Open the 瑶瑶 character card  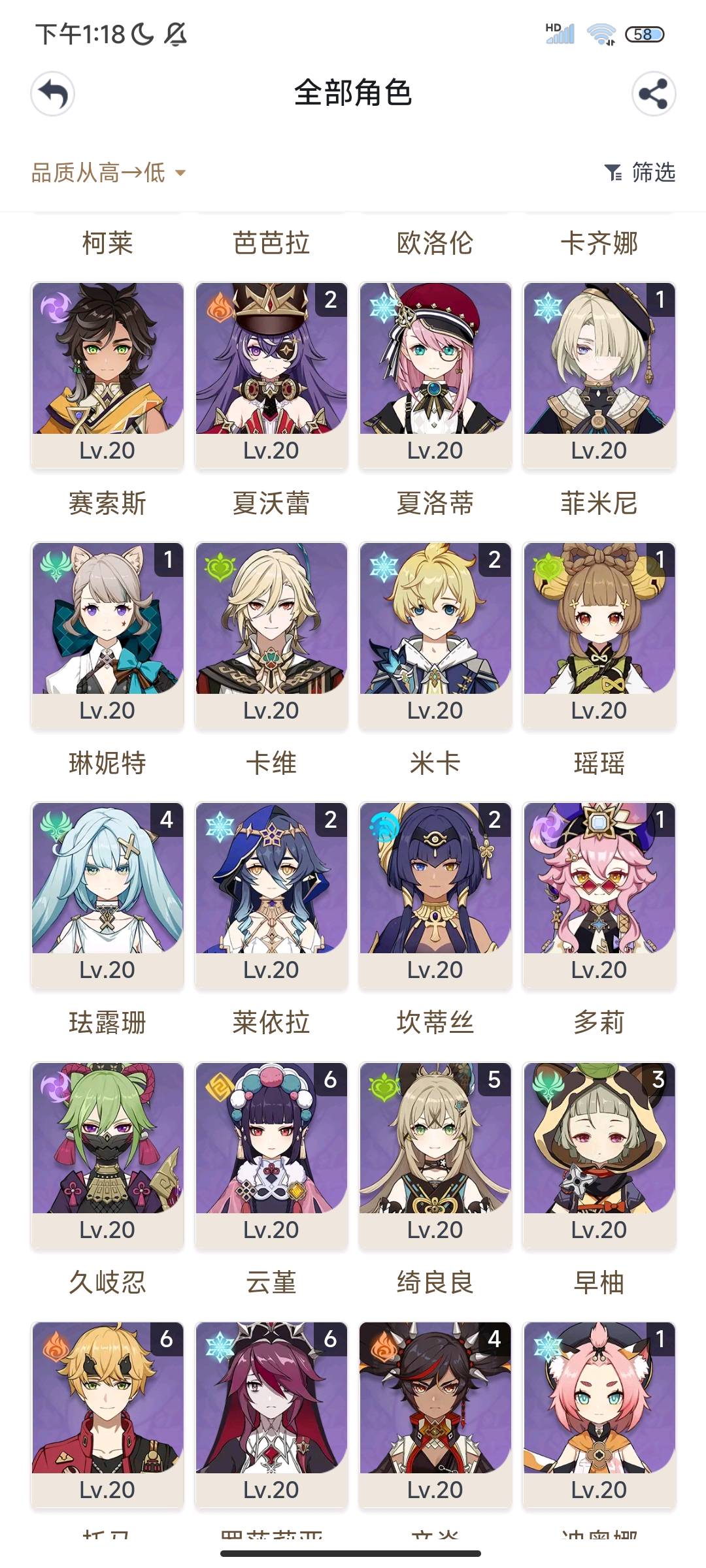(x=599, y=635)
